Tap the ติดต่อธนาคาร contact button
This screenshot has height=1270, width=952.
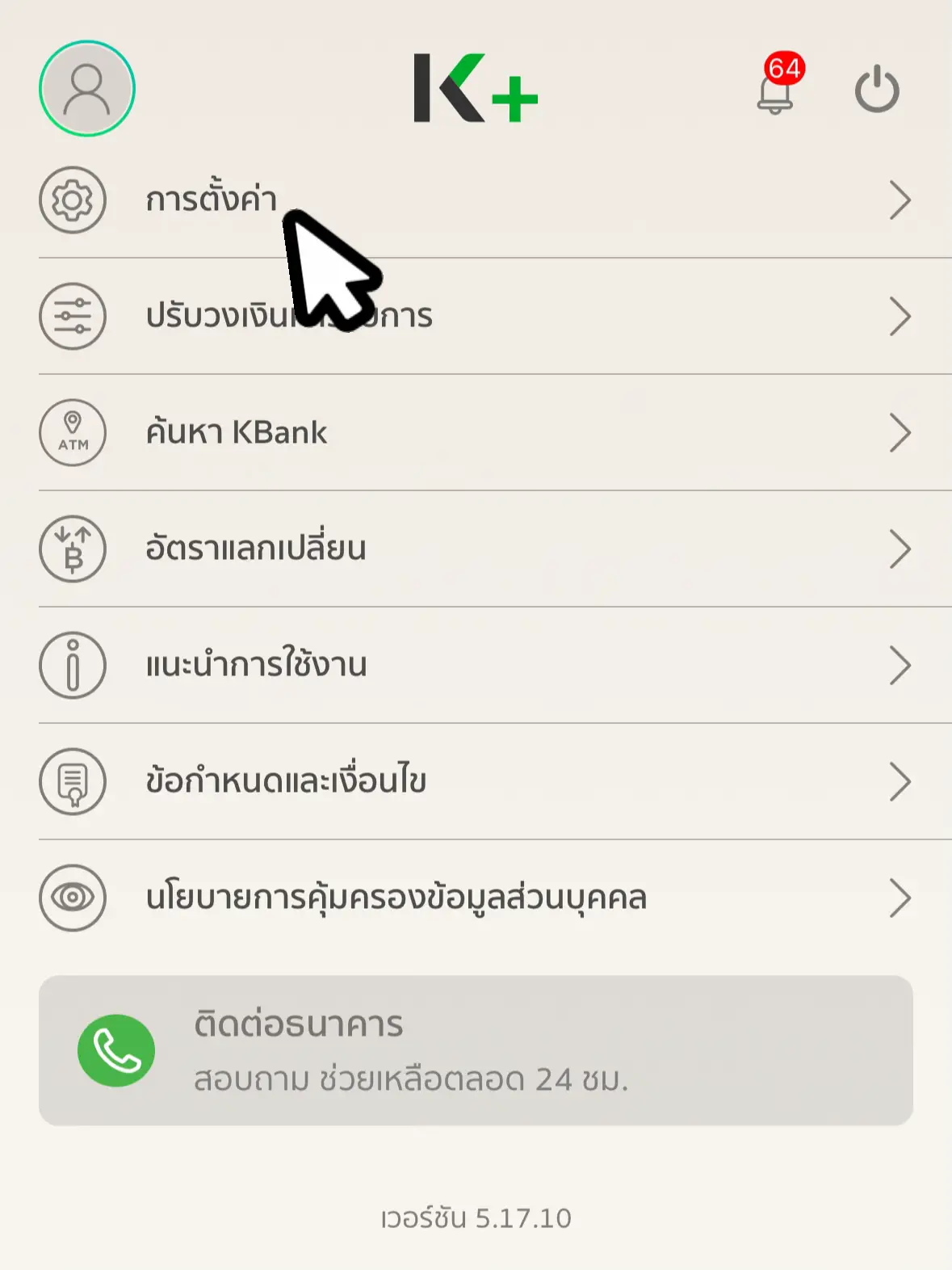tap(476, 1049)
